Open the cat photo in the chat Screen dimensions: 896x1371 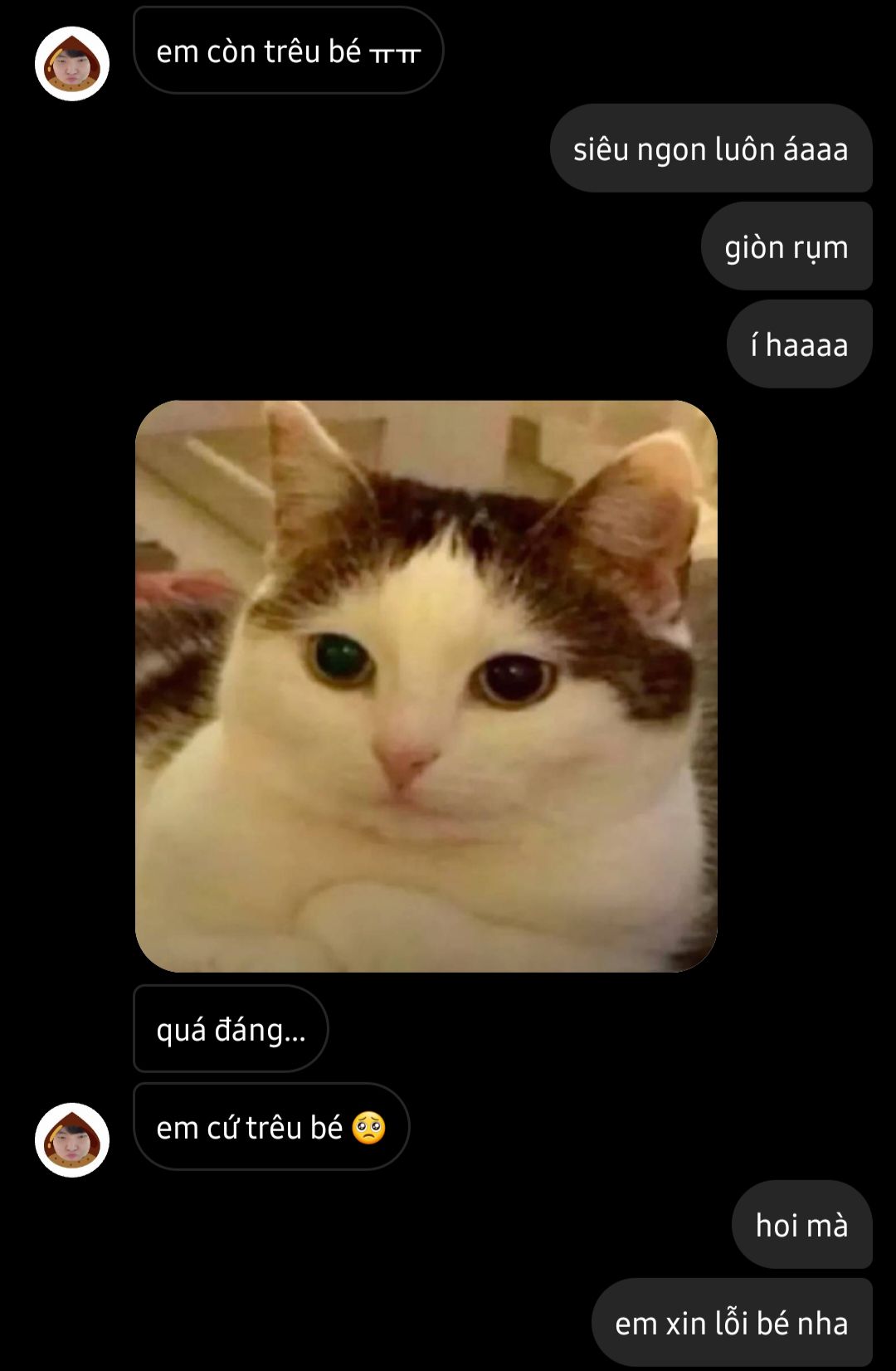[426, 685]
